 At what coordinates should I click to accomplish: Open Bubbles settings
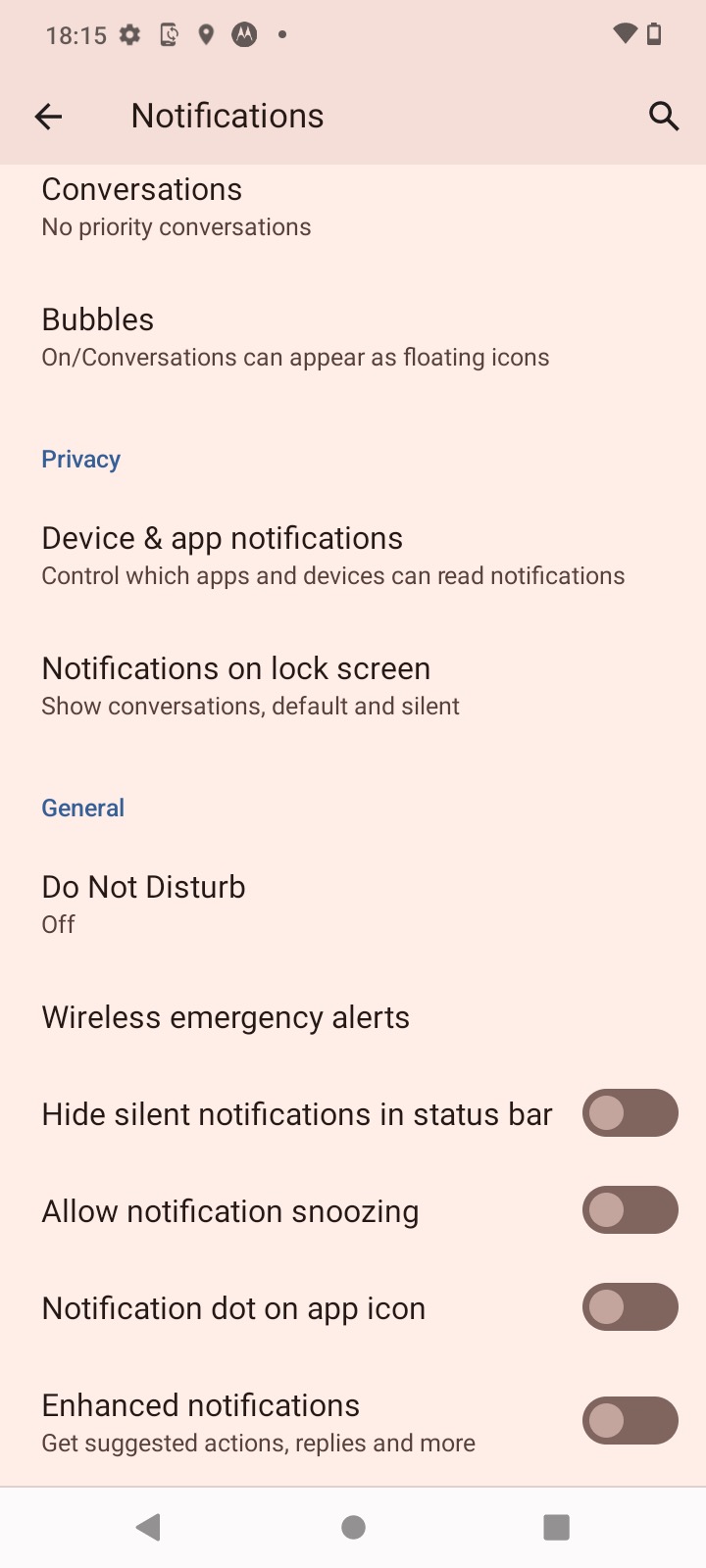click(353, 337)
